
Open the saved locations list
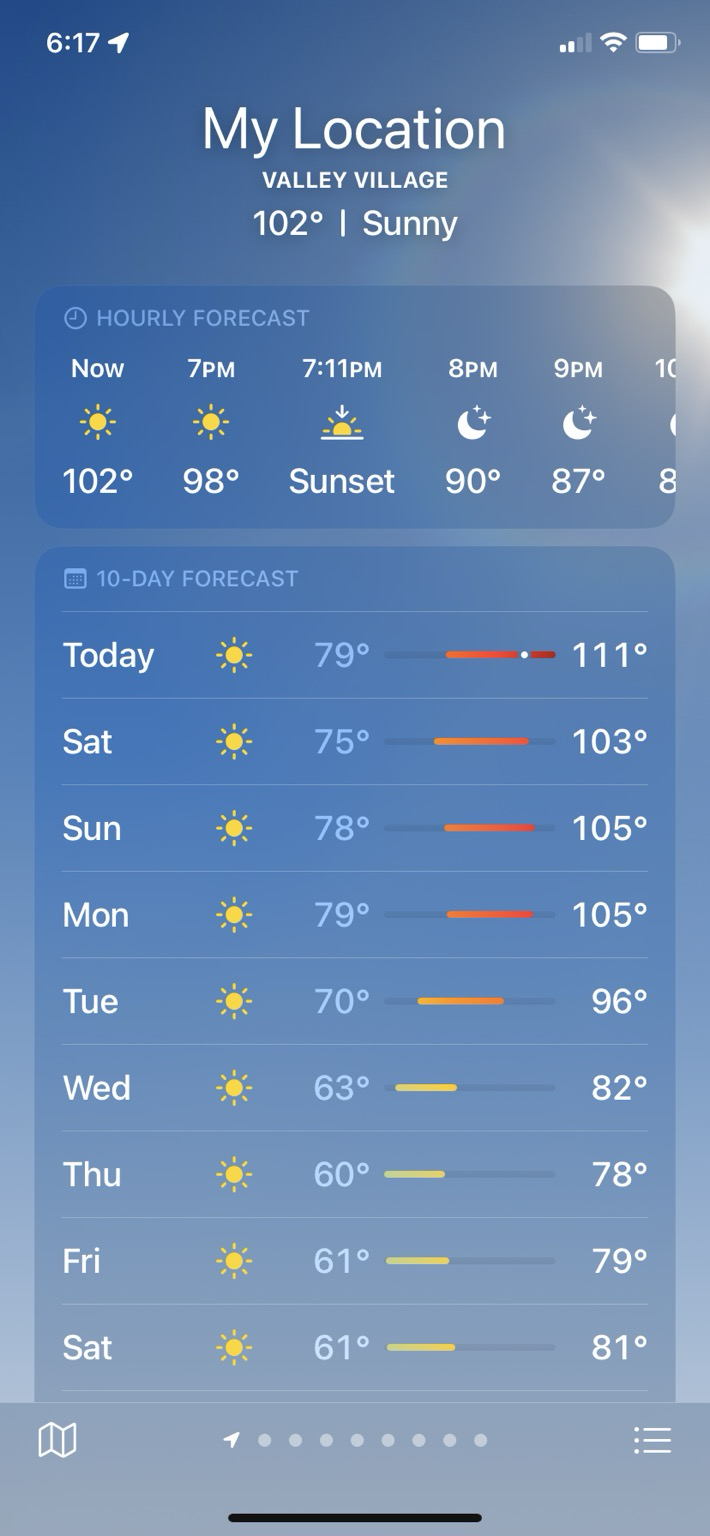652,1440
